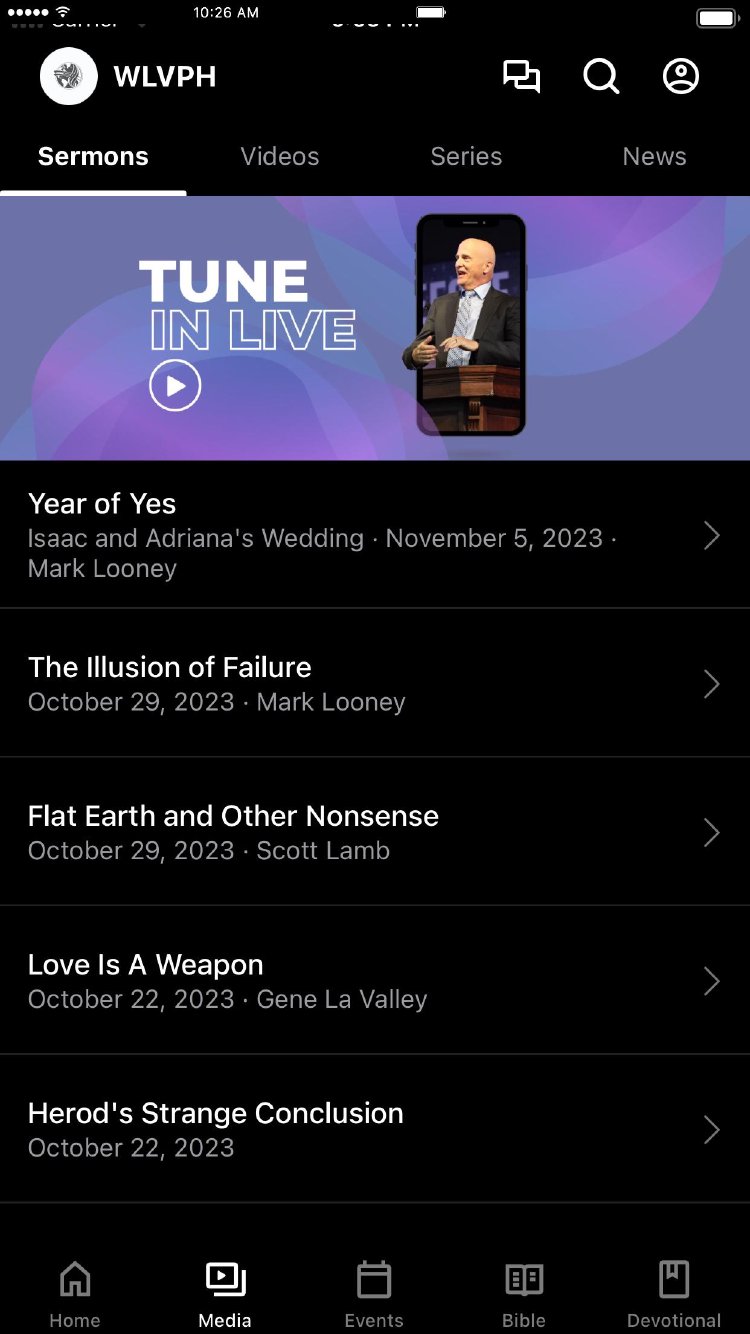Open the Bible tab
750x1334 pixels.
click(x=524, y=1292)
